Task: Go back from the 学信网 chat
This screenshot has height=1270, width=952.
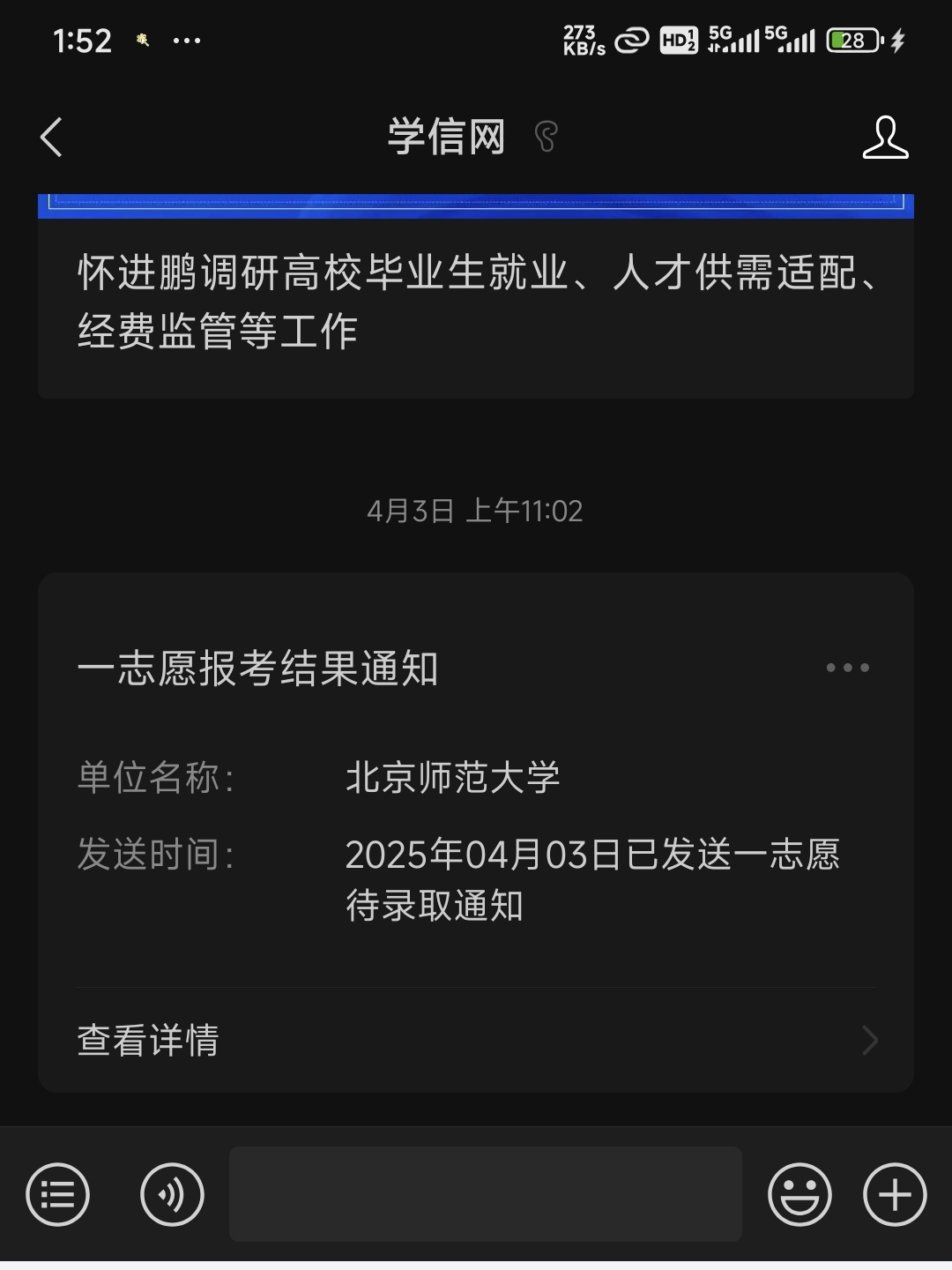Action: point(52,138)
